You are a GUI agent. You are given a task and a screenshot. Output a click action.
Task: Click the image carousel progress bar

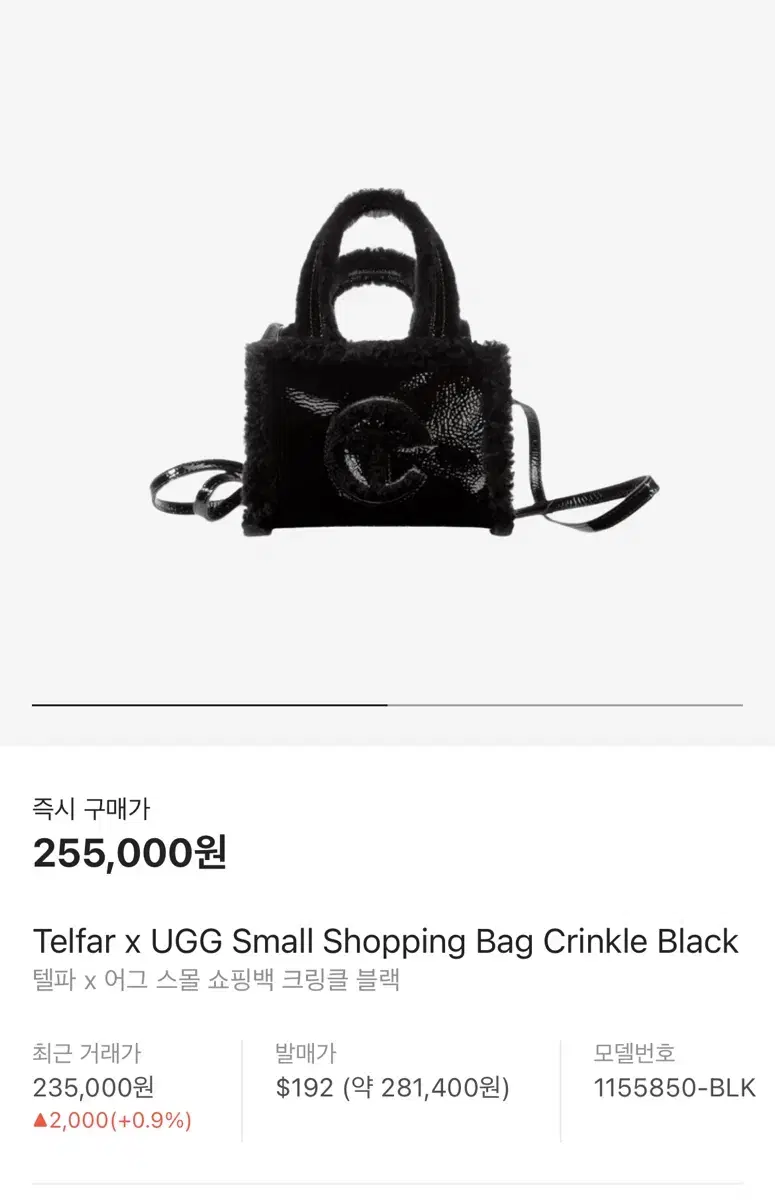[x=387, y=703]
